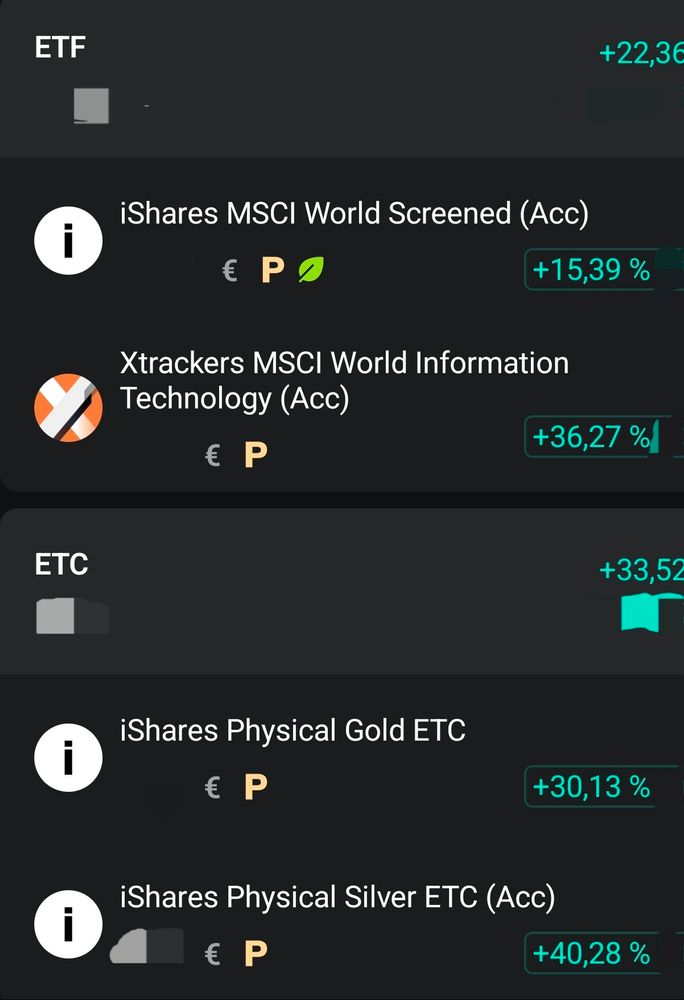Open iShares MSCI World Screened (Acc) position
684x1000 pixels.
354,214
